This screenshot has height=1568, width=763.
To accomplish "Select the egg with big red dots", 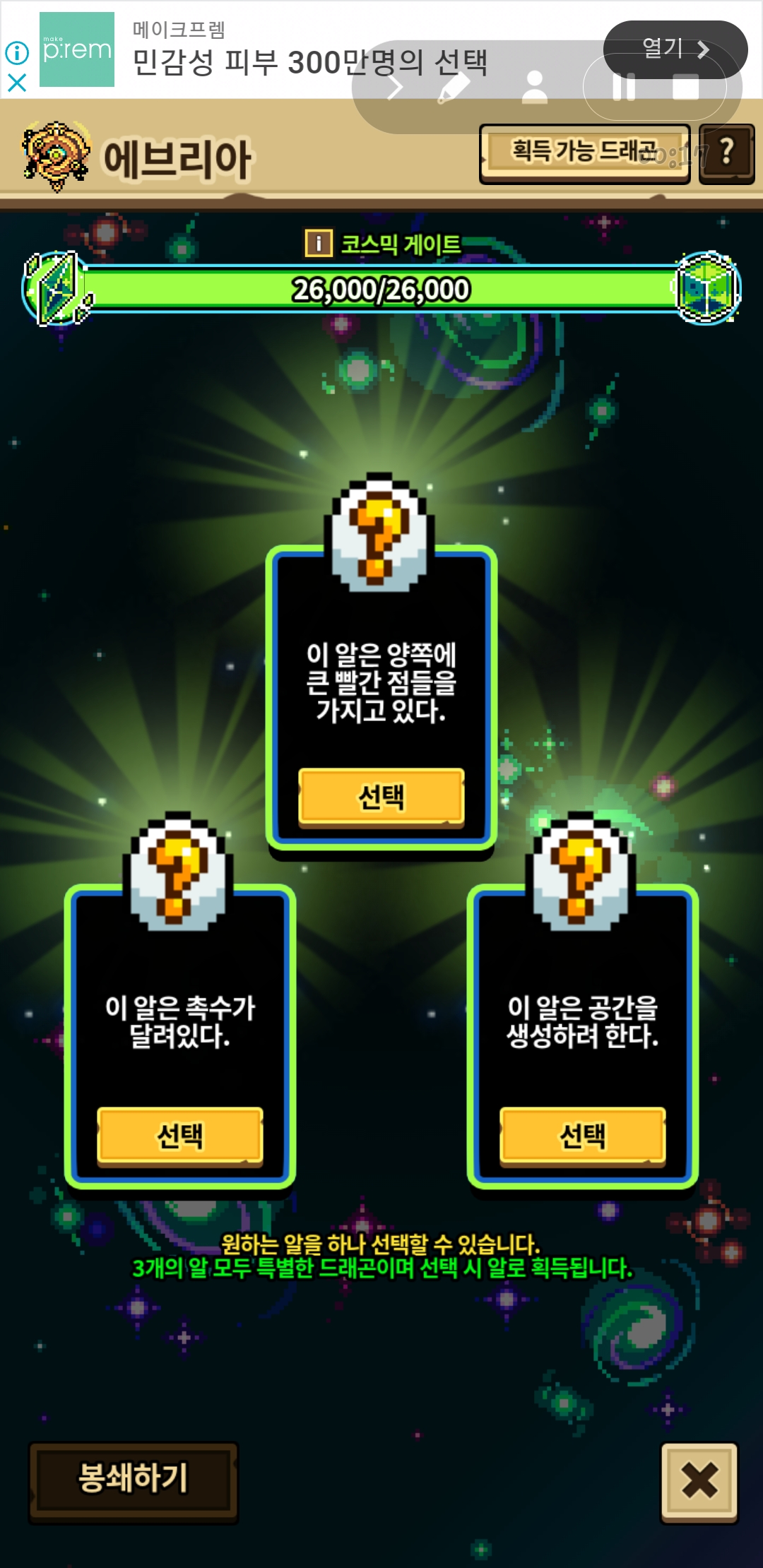I will pyautogui.click(x=381, y=797).
